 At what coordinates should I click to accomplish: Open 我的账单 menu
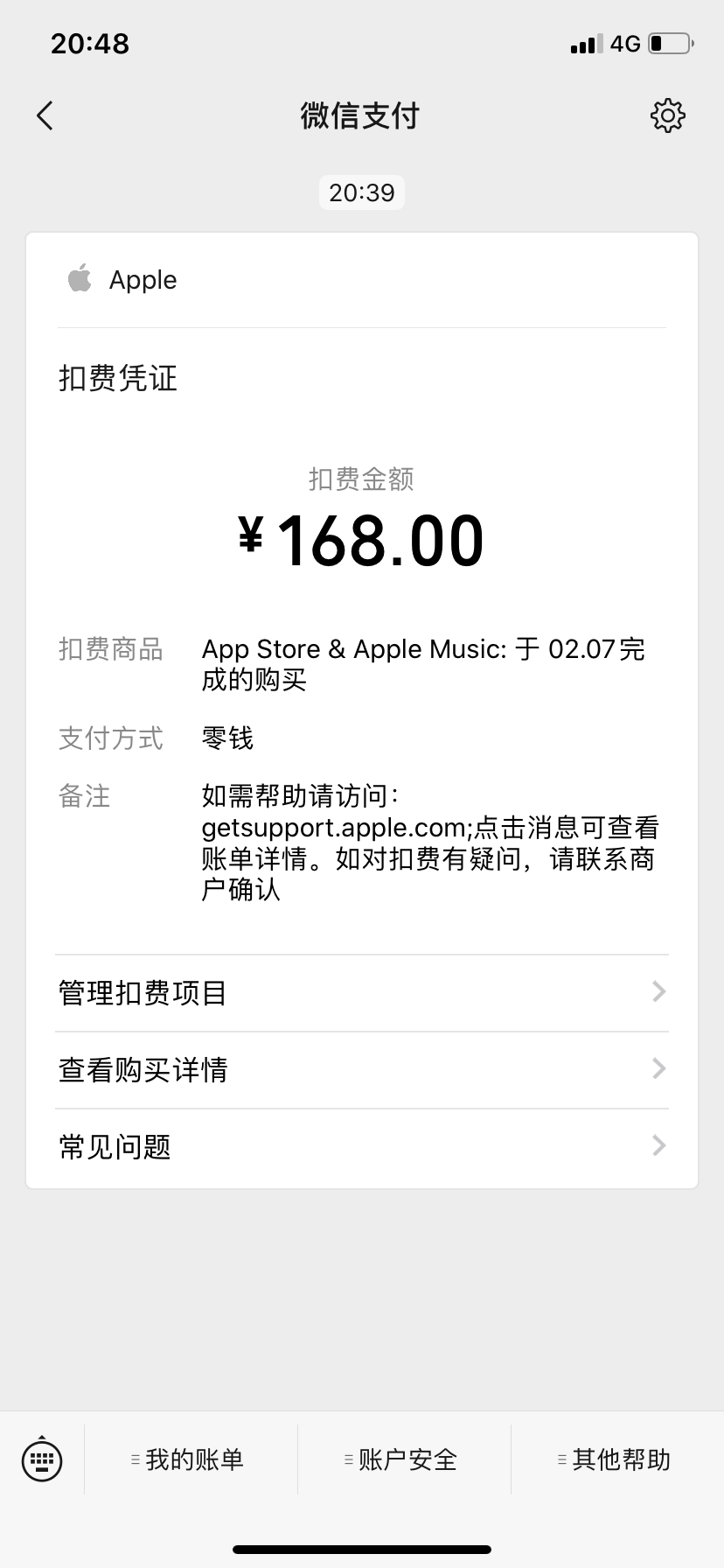(x=191, y=1459)
